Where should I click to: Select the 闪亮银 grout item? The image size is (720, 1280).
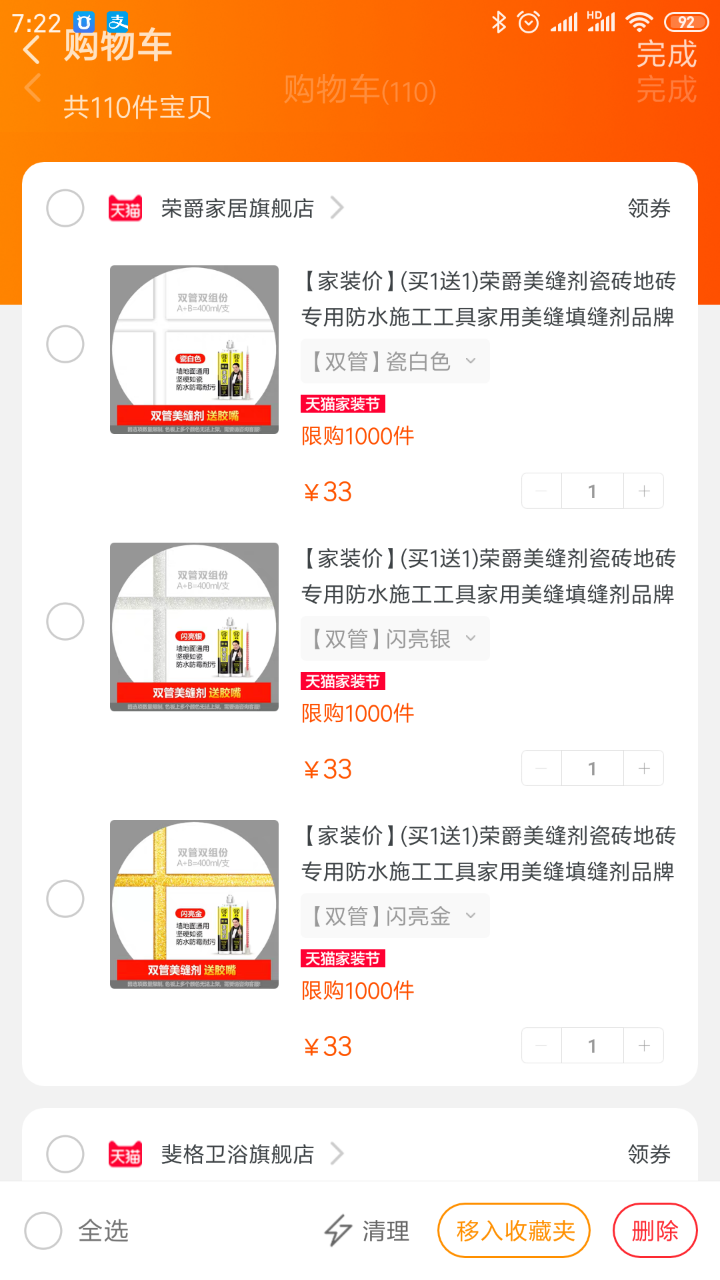click(65, 621)
